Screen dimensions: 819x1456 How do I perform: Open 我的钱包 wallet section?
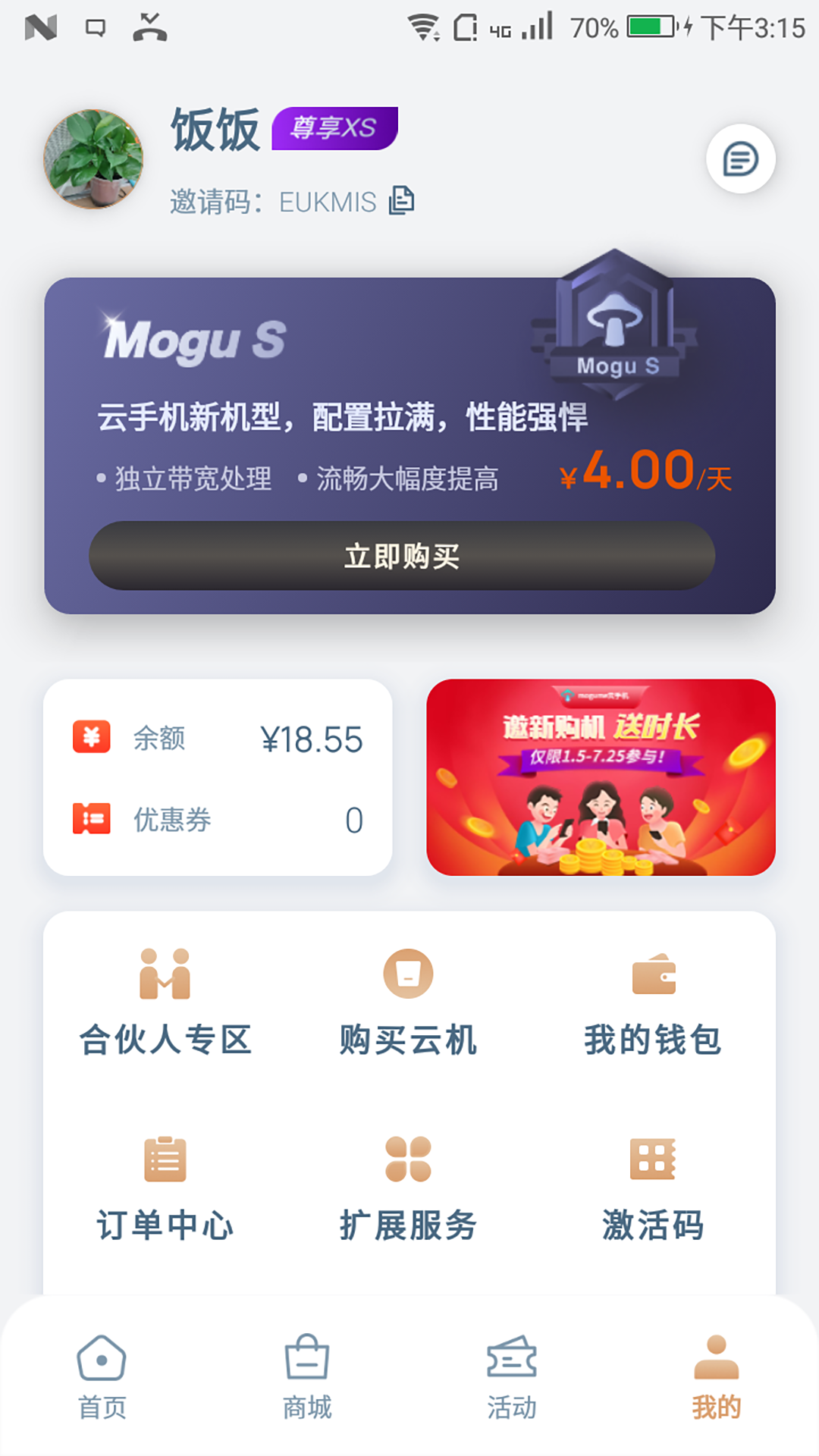pos(654,1001)
